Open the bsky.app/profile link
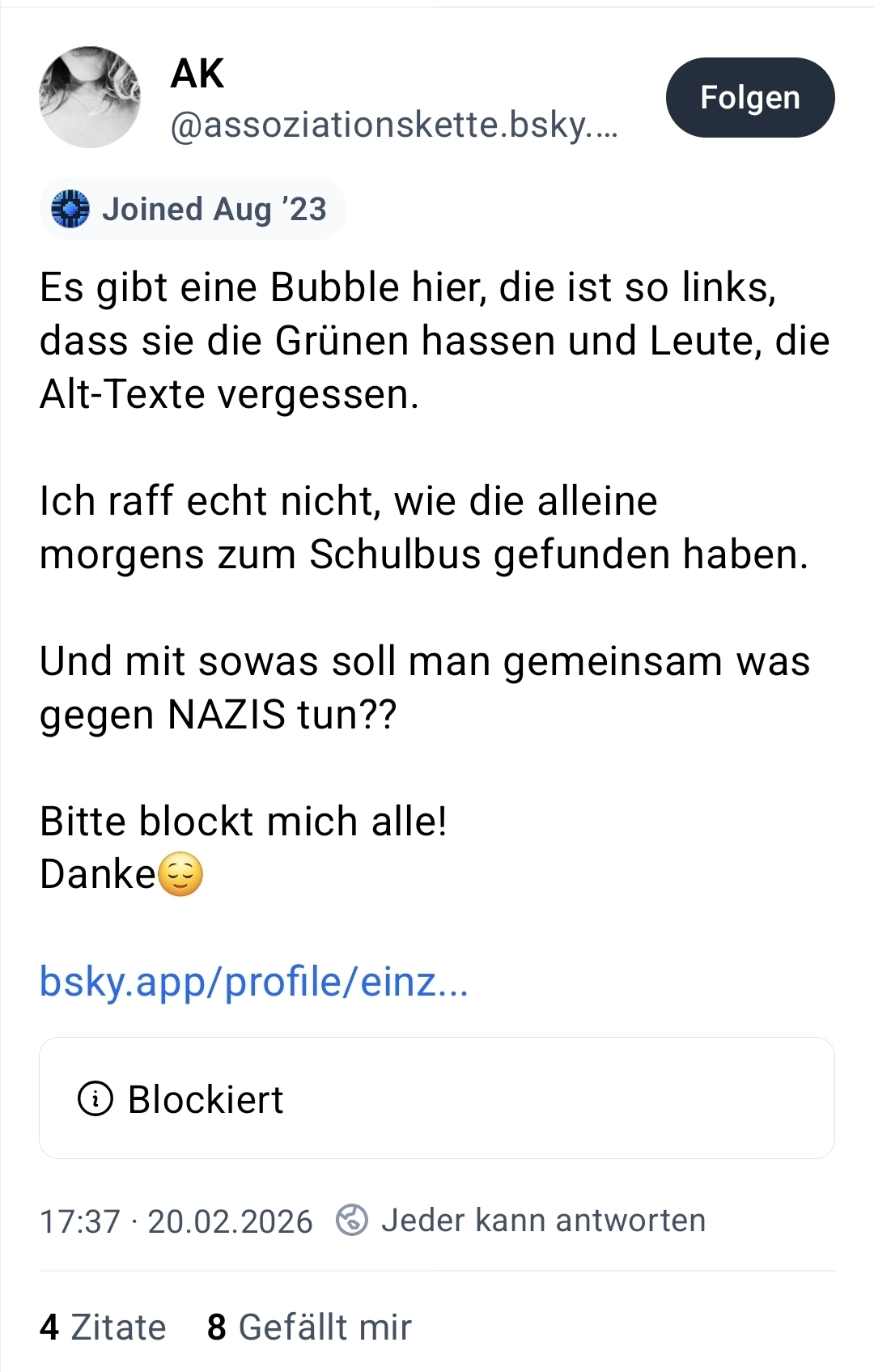874x1372 pixels. point(254,981)
